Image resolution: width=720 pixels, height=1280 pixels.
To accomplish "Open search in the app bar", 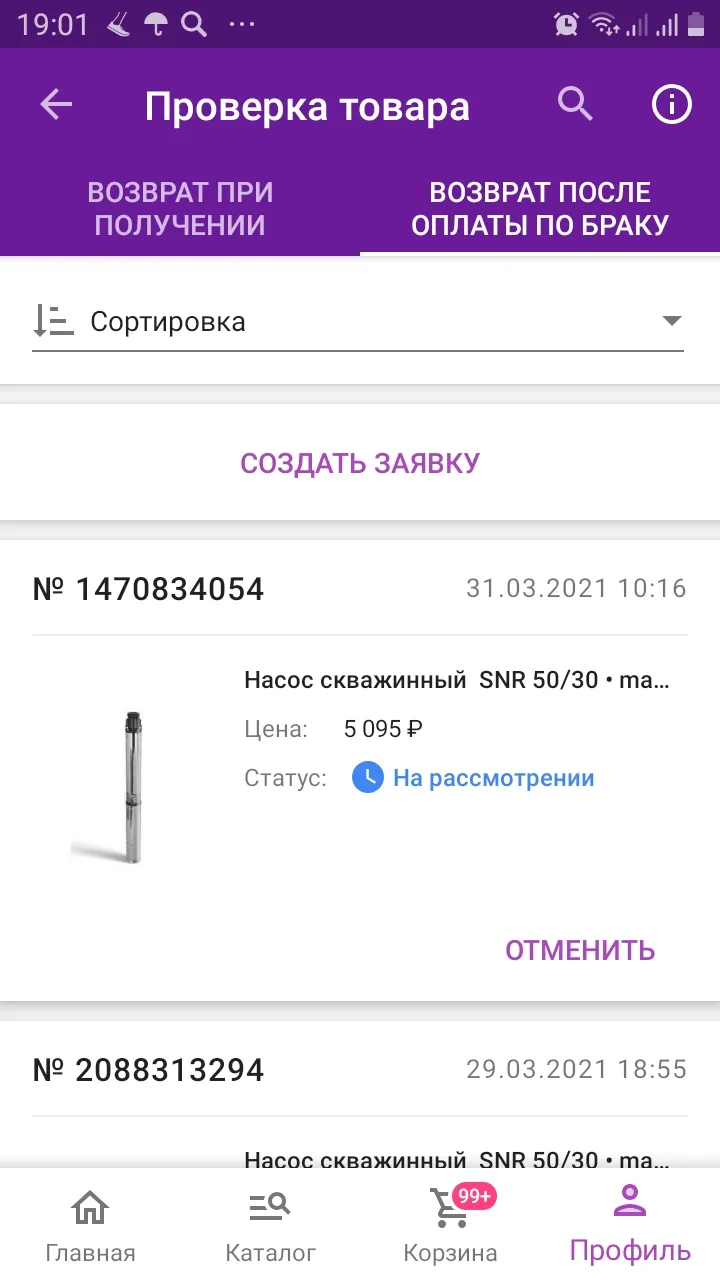I will tap(575, 104).
